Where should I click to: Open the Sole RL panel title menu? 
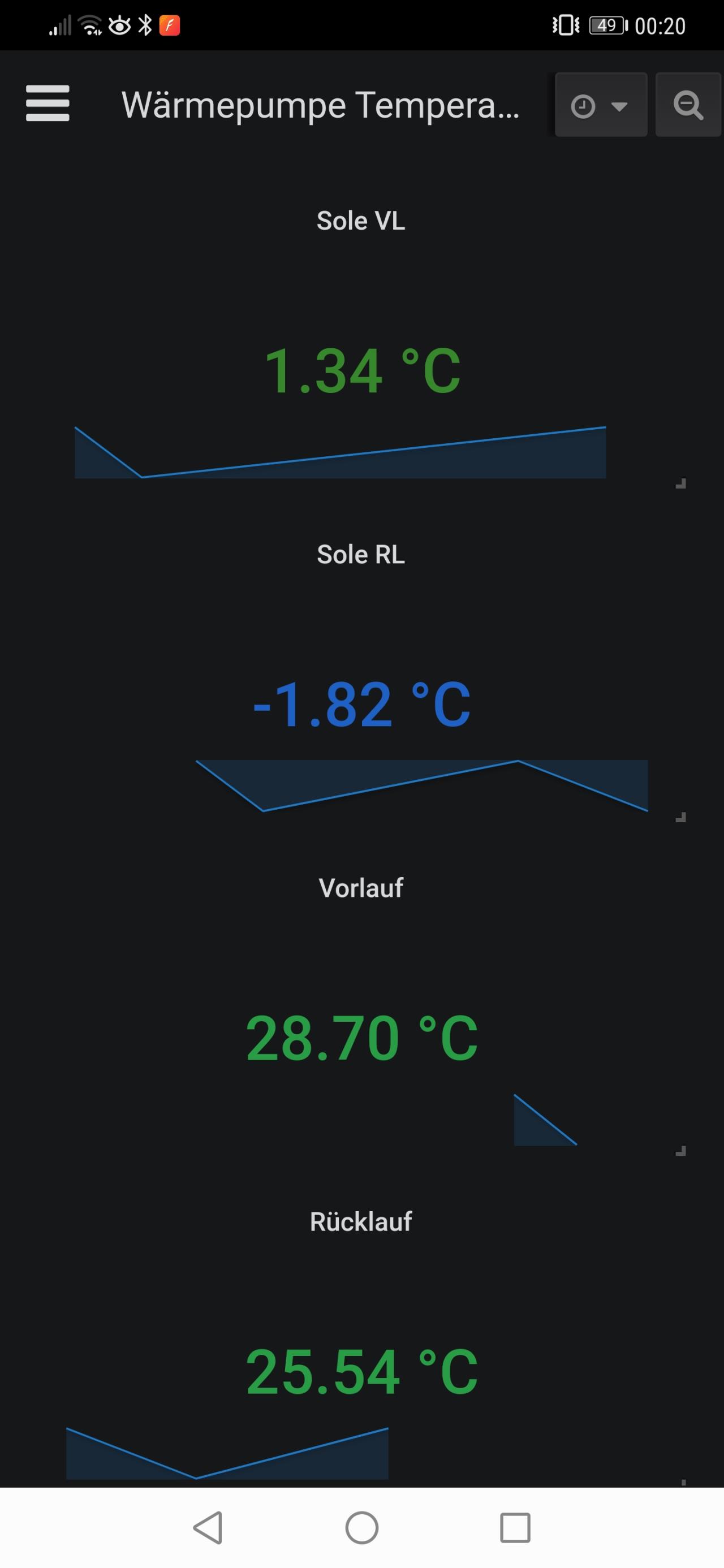click(361, 555)
